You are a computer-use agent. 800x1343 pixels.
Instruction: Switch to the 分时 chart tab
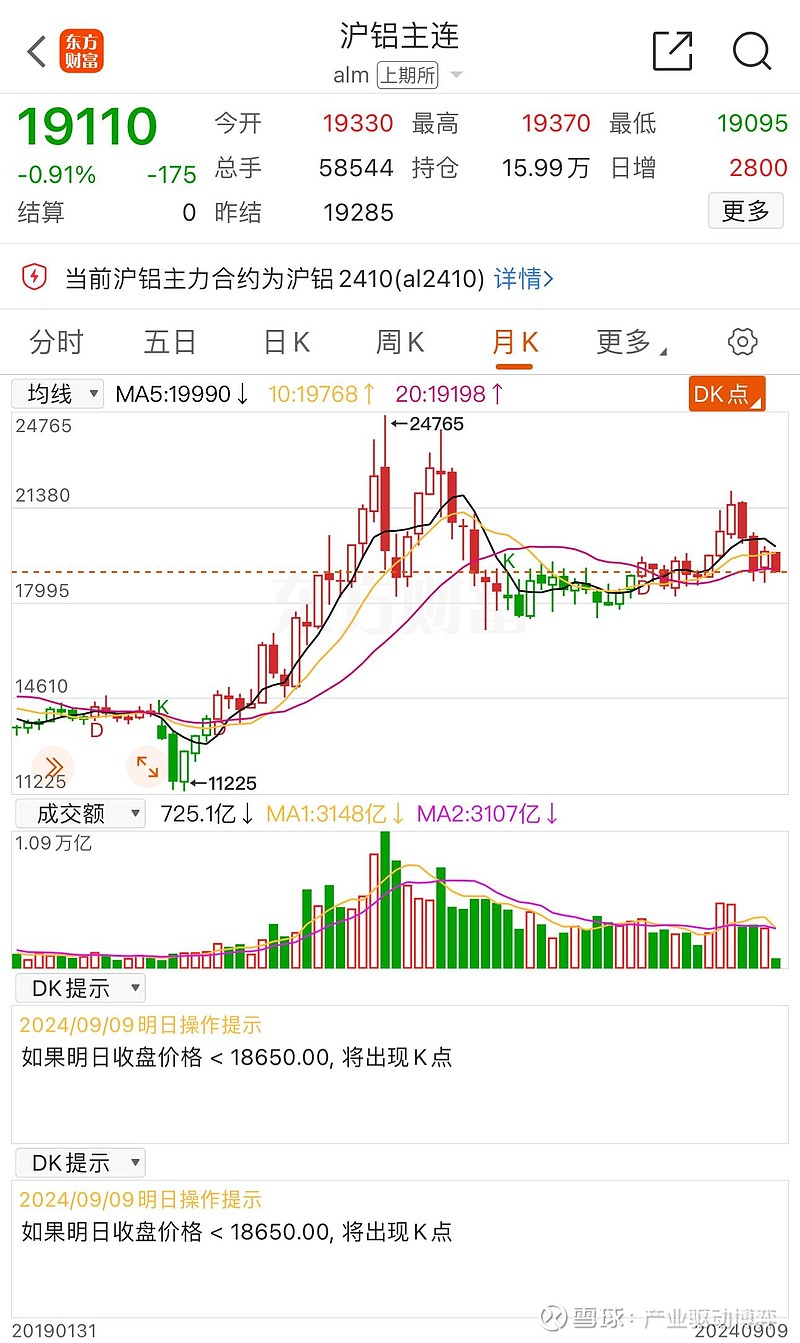(x=57, y=342)
